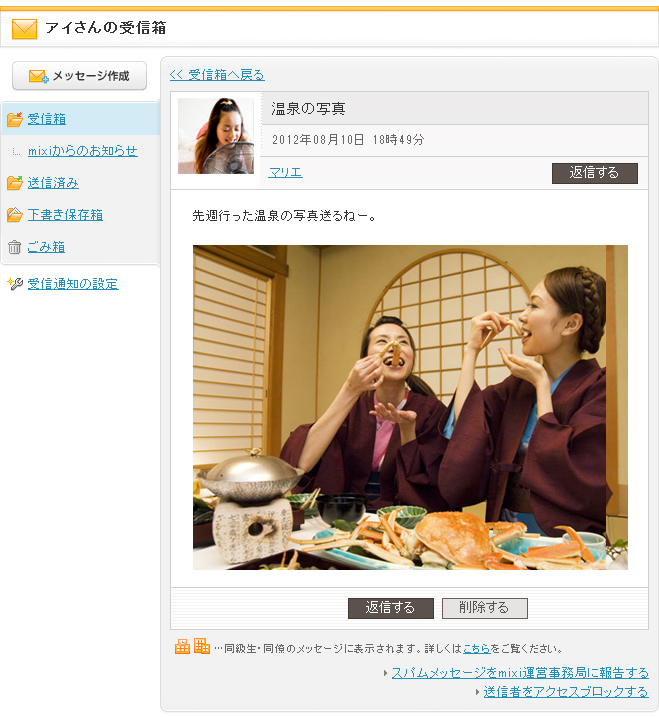Delete this message with 削除する

coord(484,608)
